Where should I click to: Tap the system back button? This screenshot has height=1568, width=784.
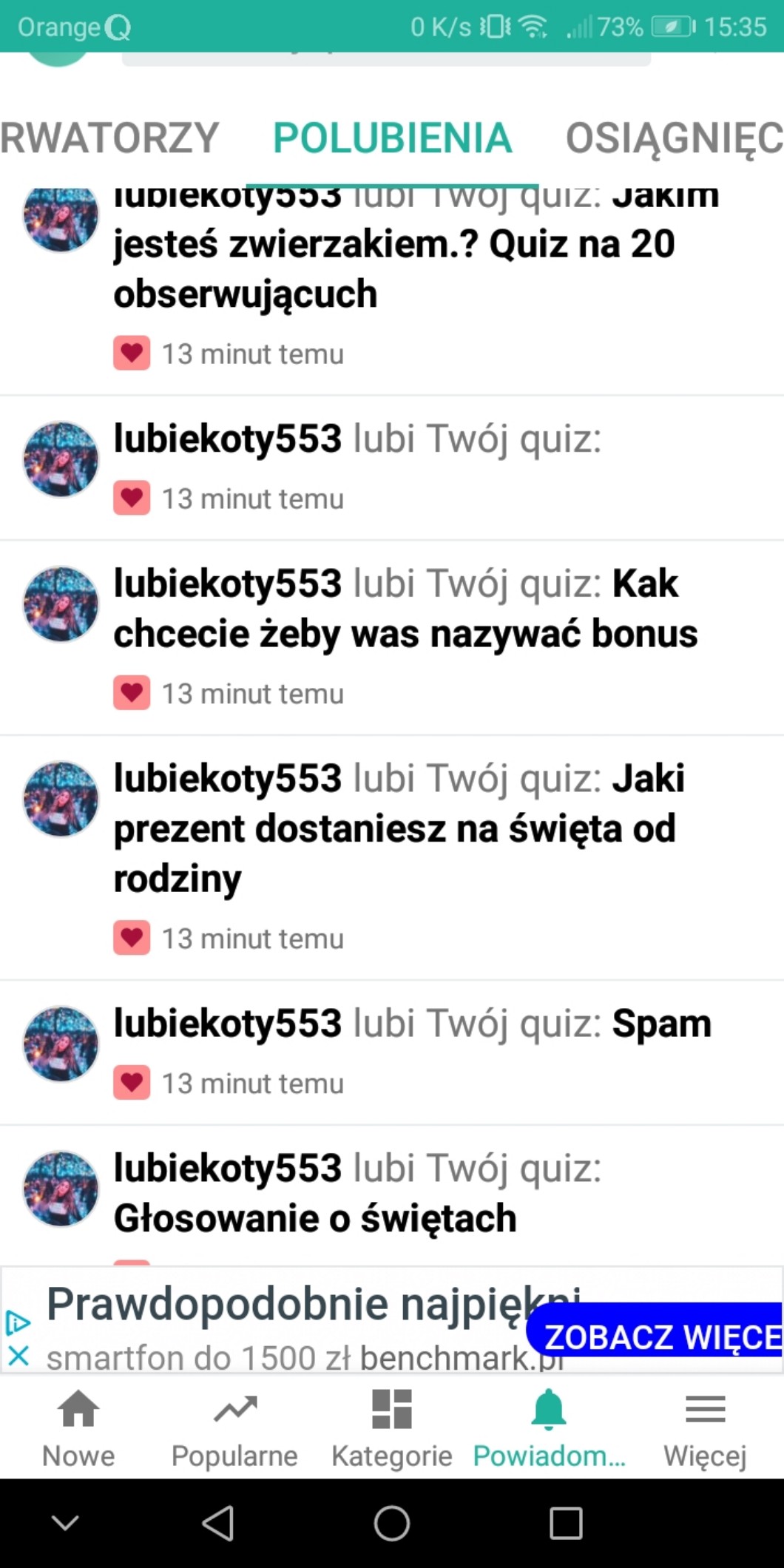coord(217,1524)
